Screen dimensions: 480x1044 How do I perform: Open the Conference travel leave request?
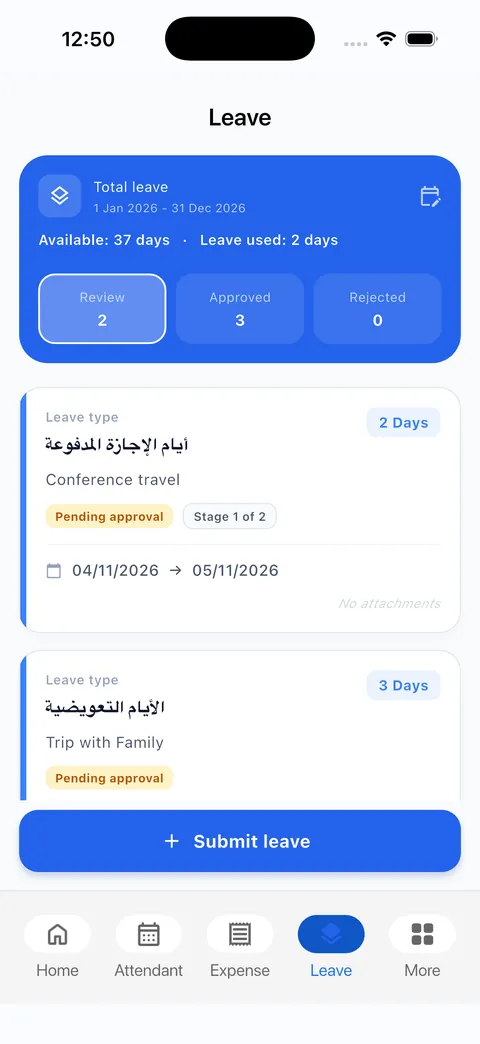pyautogui.click(x=240, y=510)
